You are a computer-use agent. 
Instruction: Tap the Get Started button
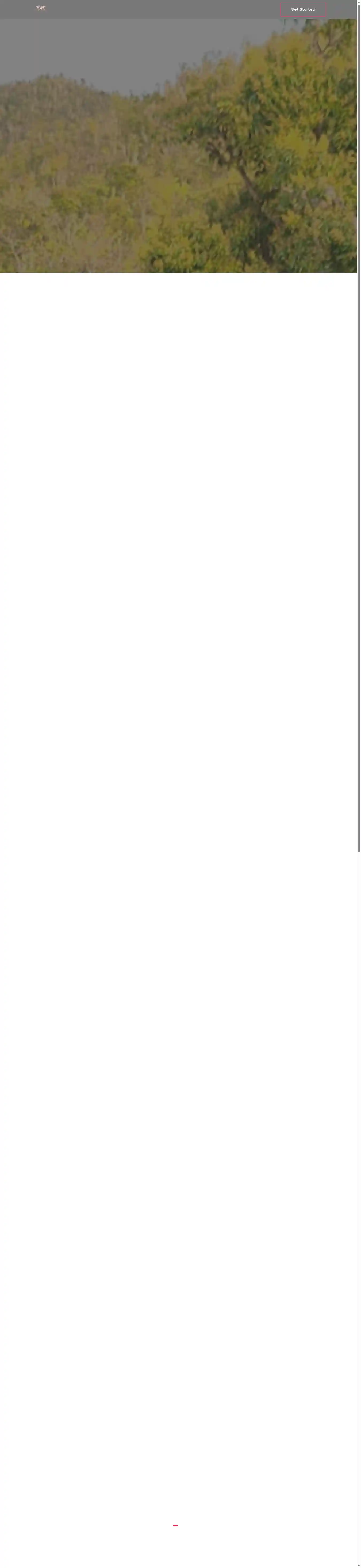tap(303, 9)
